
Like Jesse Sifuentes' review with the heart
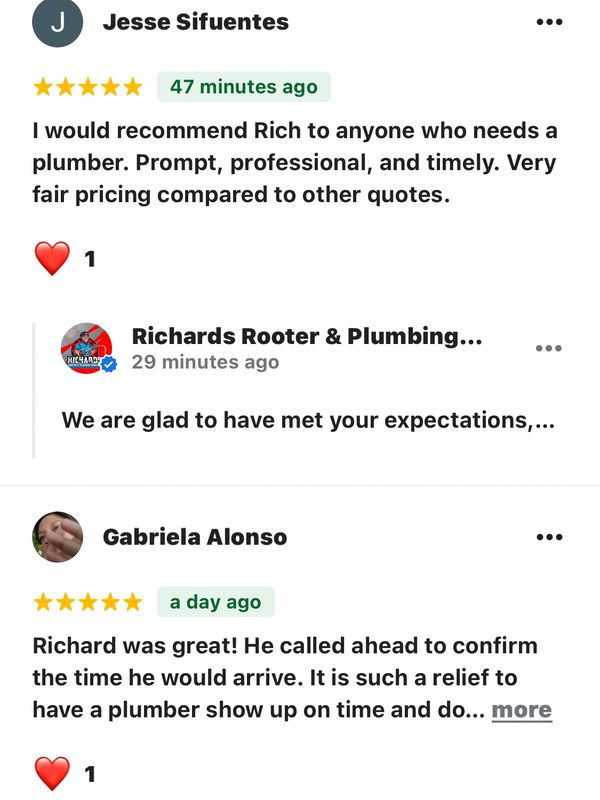coord(51,259)
